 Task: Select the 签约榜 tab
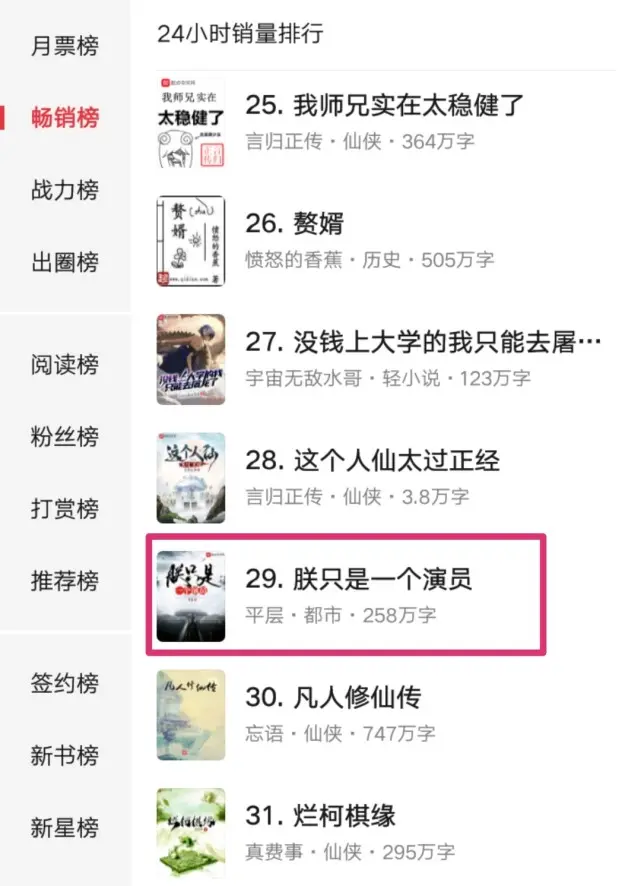coord(65,684)
